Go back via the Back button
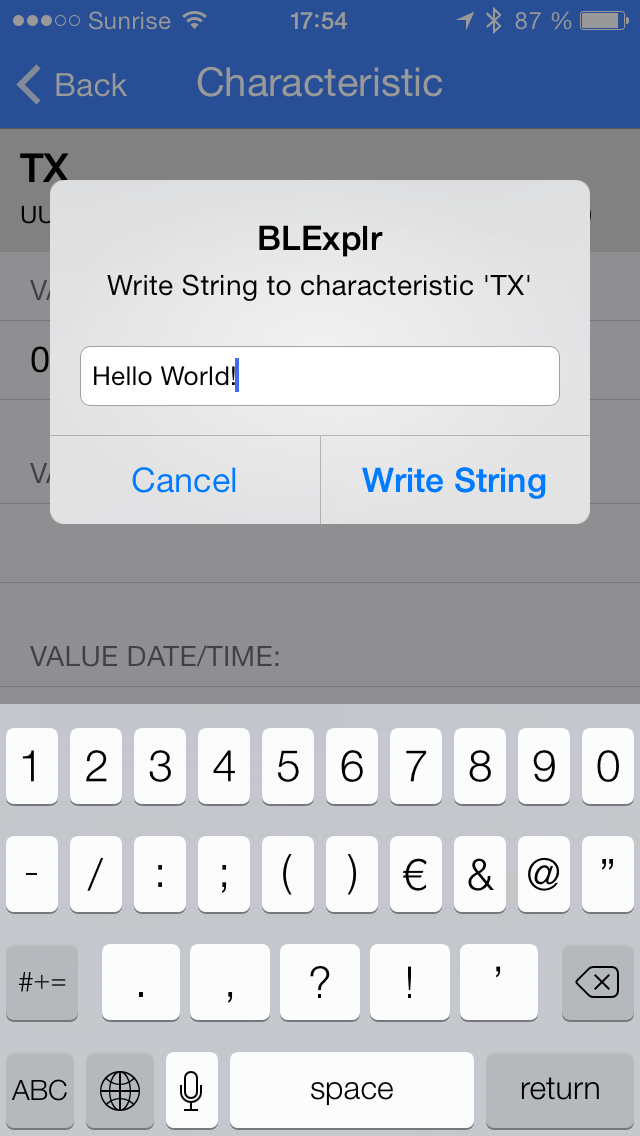 pos(72,85)
